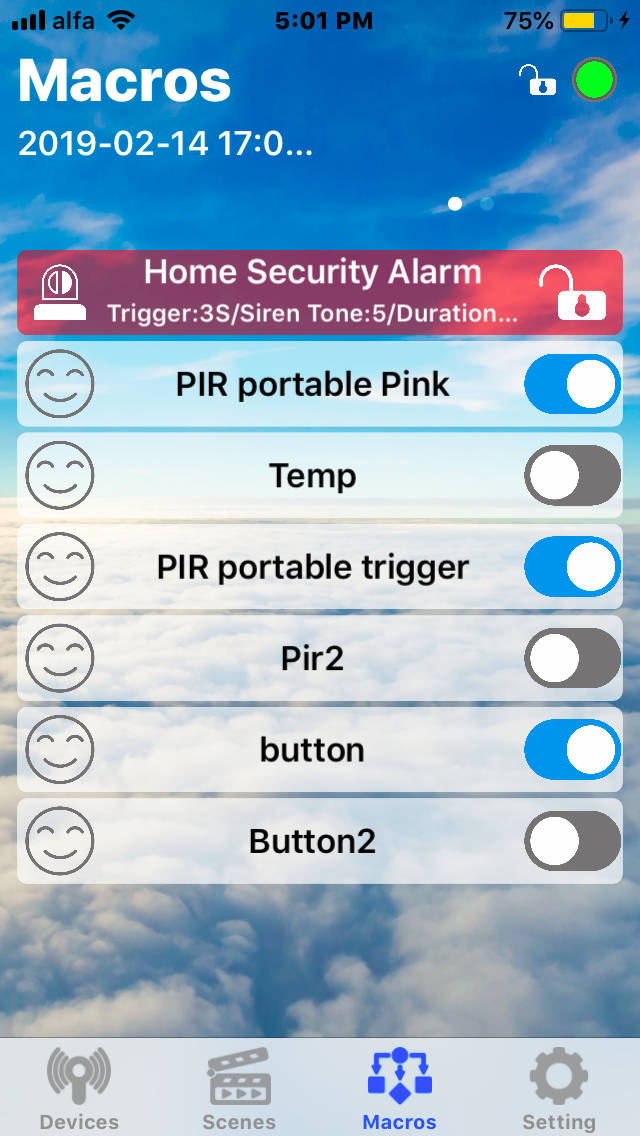Open the Setting tab
Image resolution: width=640 pixels, height=1136 pixels.
coord(559,1089)
